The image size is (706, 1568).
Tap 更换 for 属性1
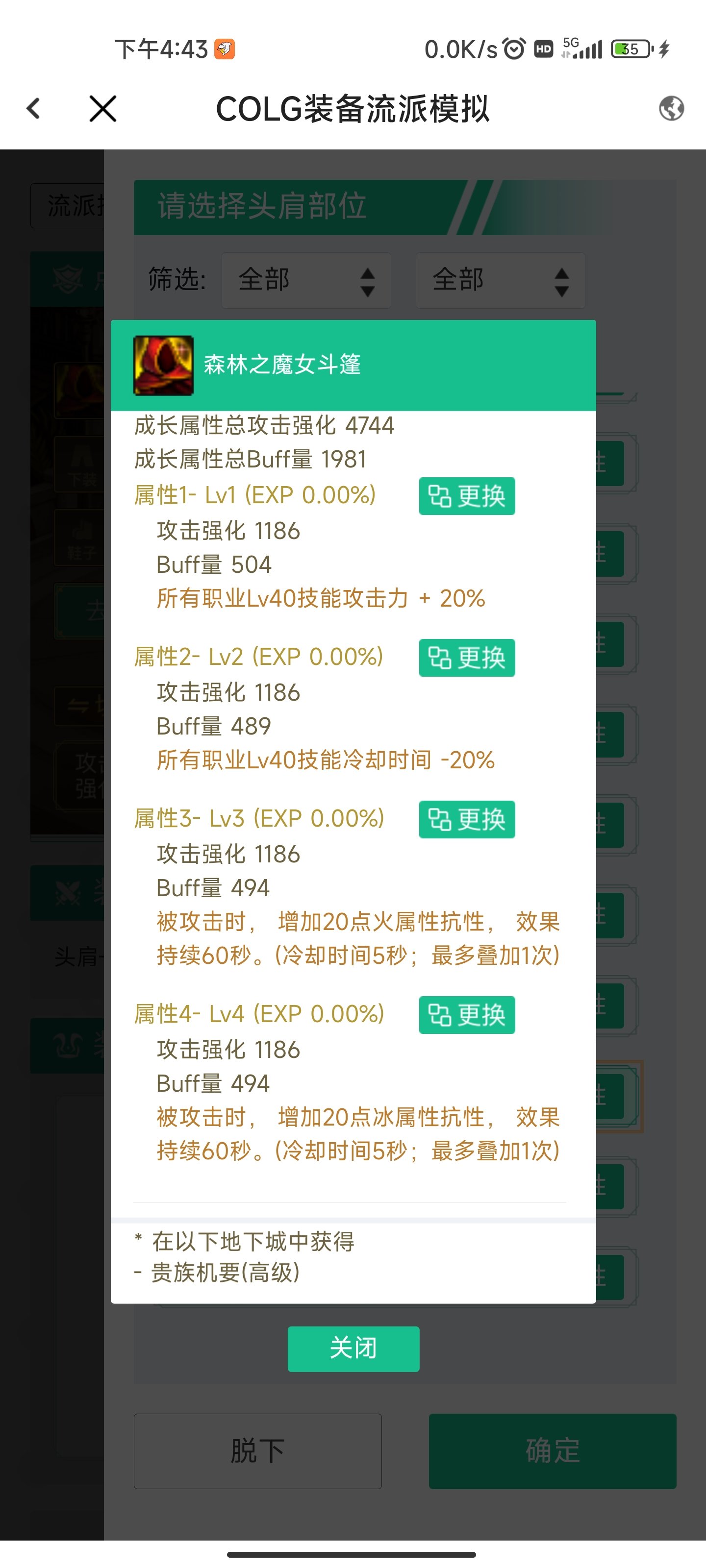[467, 496]
